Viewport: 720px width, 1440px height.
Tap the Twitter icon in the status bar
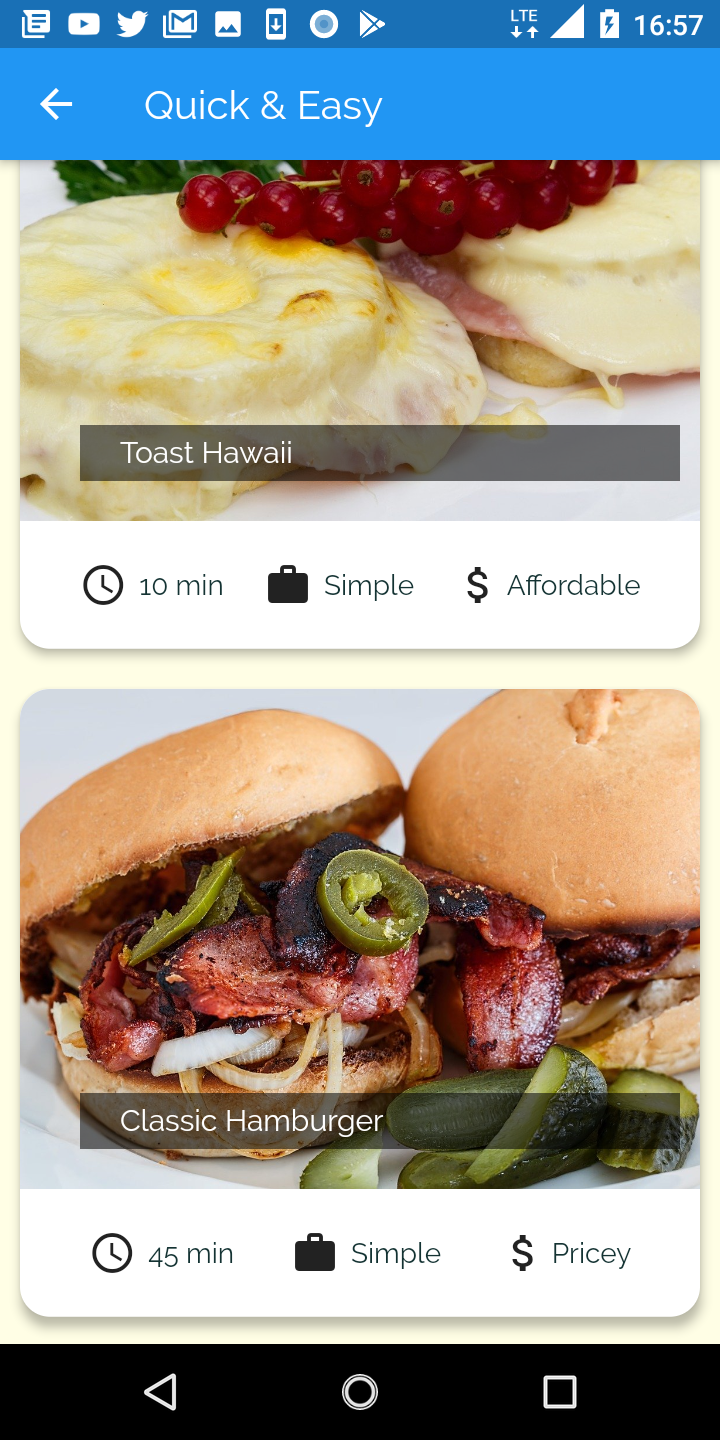point(132,23)
